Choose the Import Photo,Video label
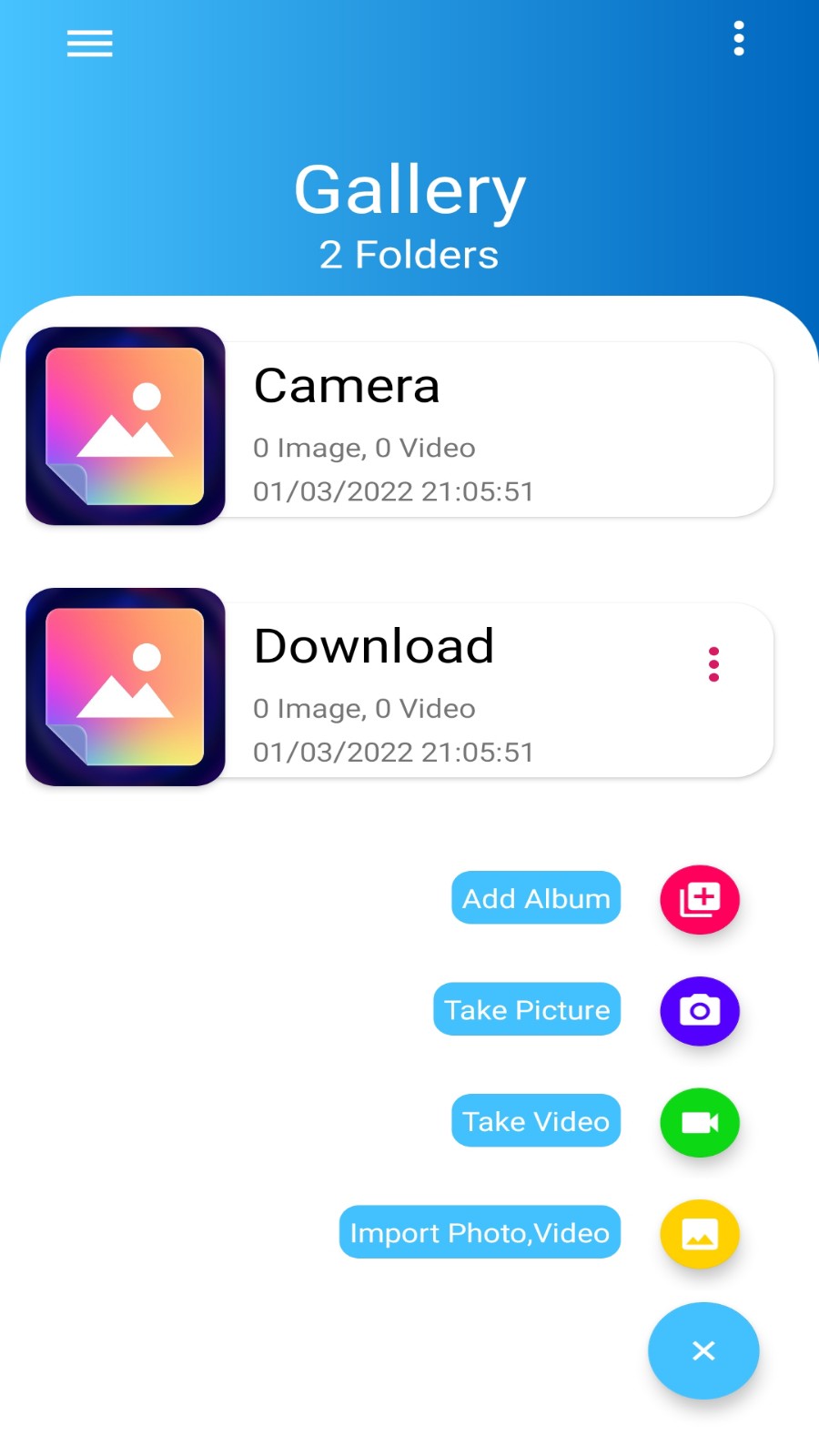Image resolution: width=819 pixels, height=1456 pixels. tap(480, 1232)
